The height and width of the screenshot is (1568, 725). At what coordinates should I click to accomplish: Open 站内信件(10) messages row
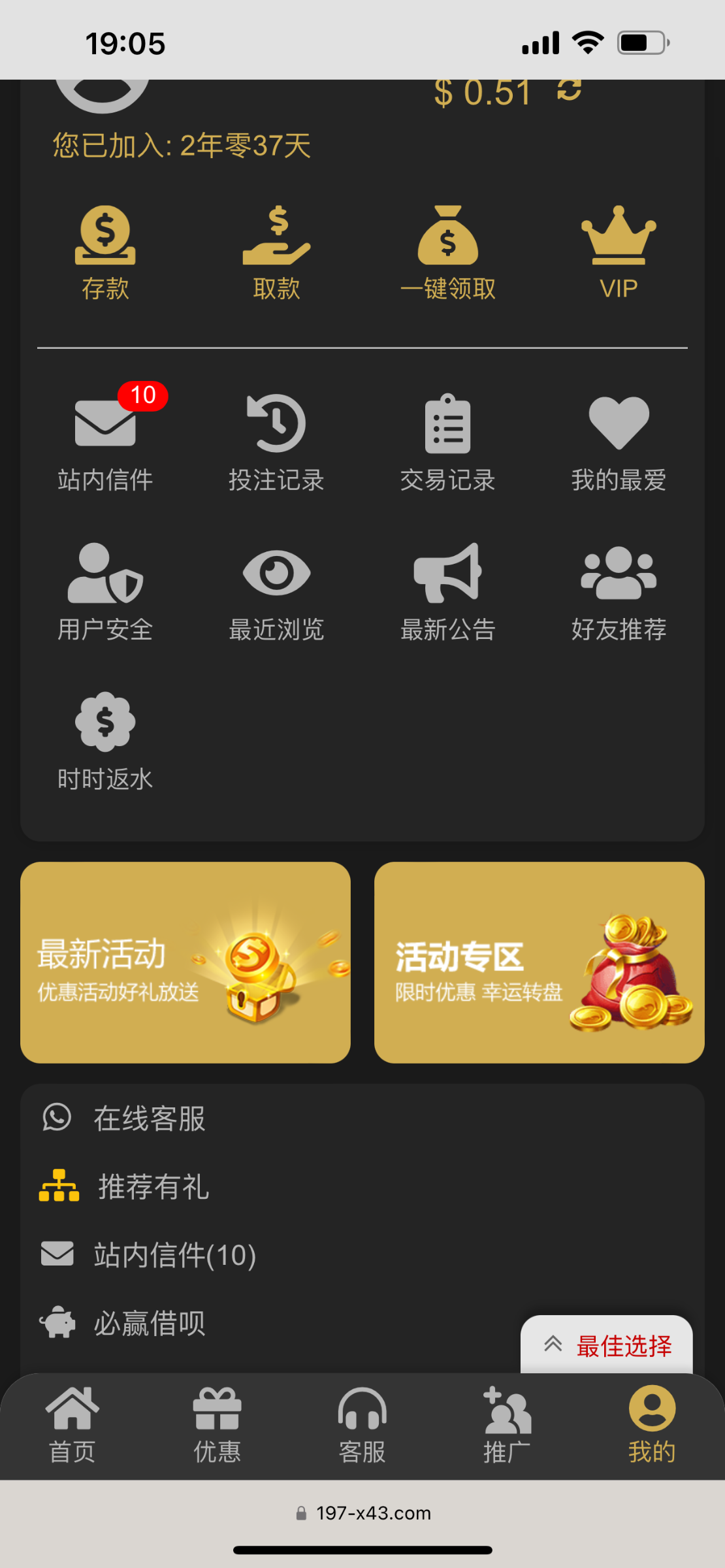pos(174,1255)
